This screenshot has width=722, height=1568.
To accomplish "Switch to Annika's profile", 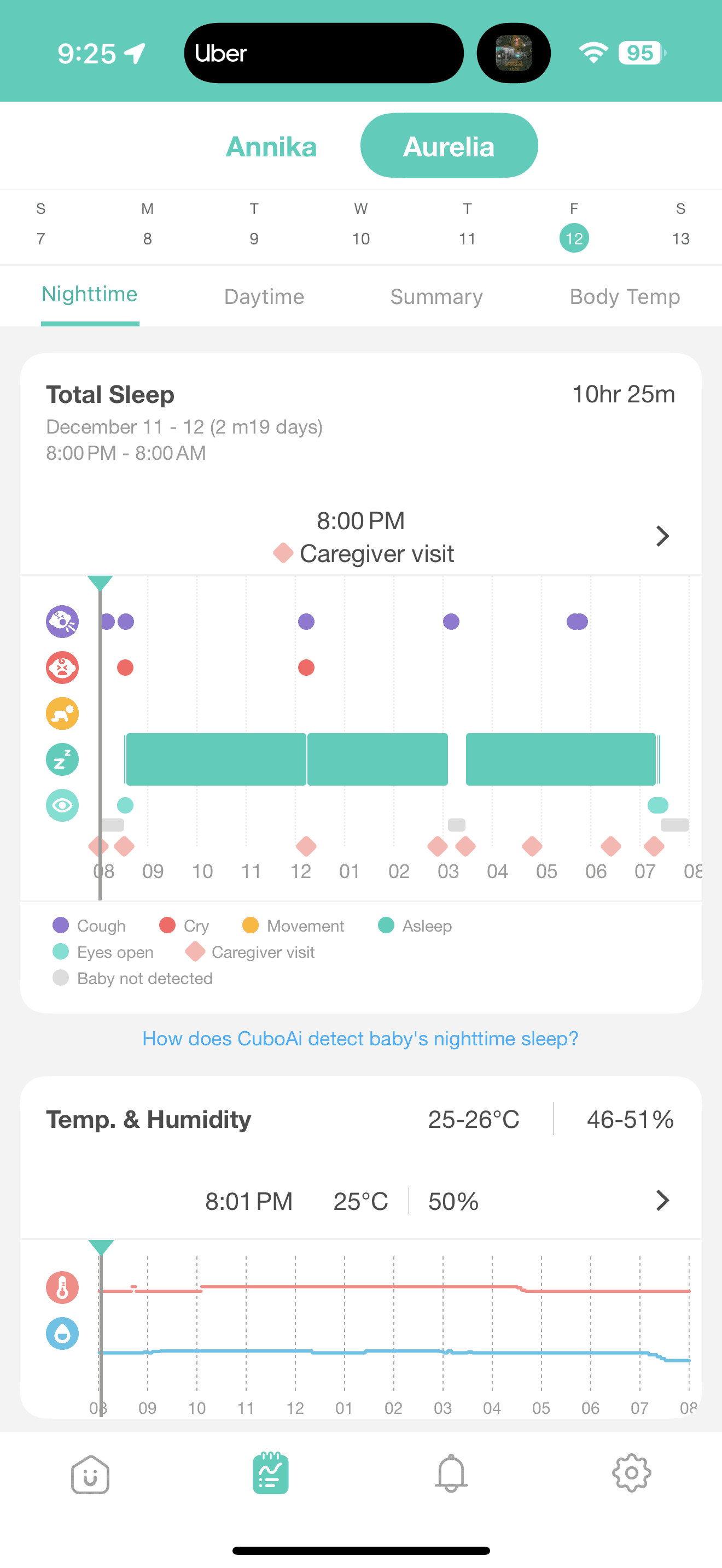I will [x=271, y=147].
